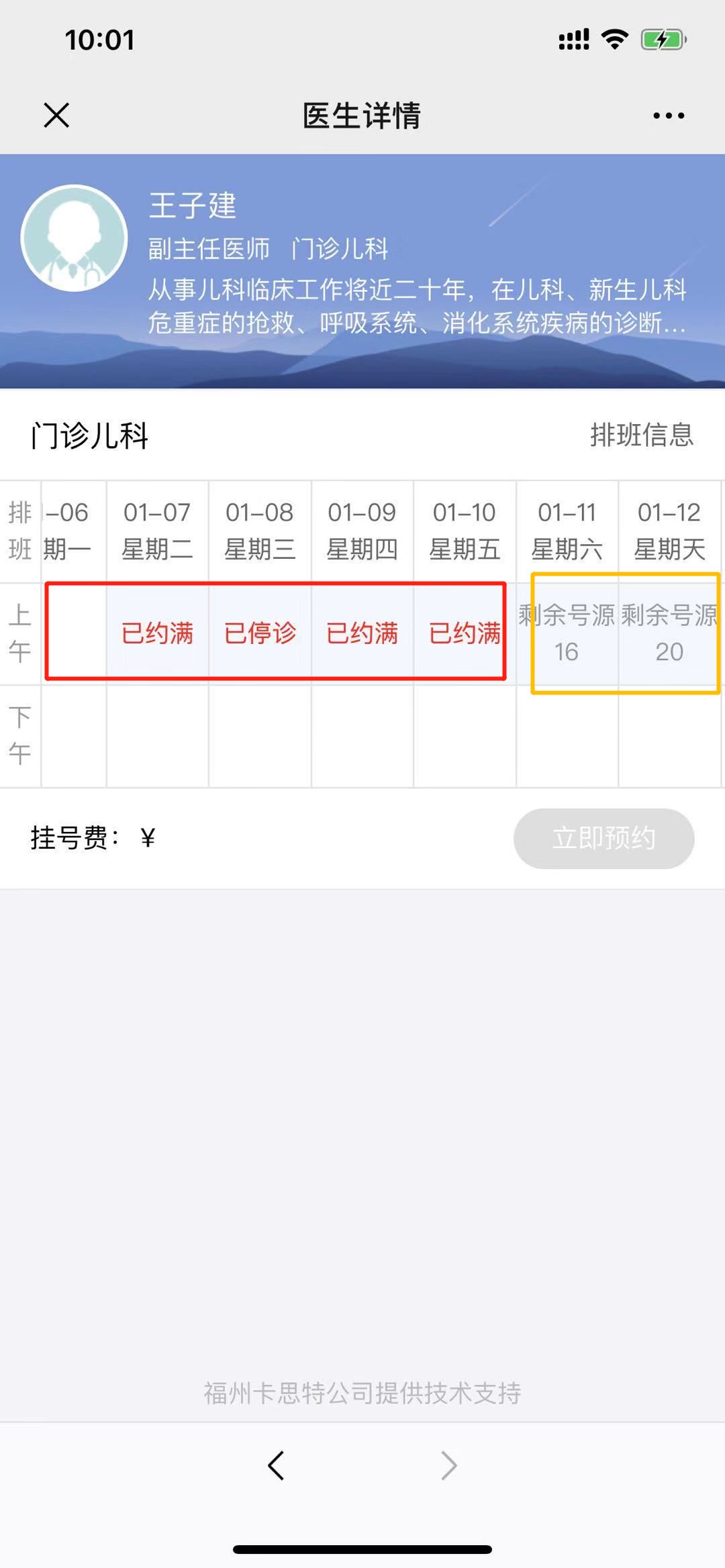Tap the 立即预约 booking button
The width and height of the screenshot is (725, 1568).
click(603, 838)
